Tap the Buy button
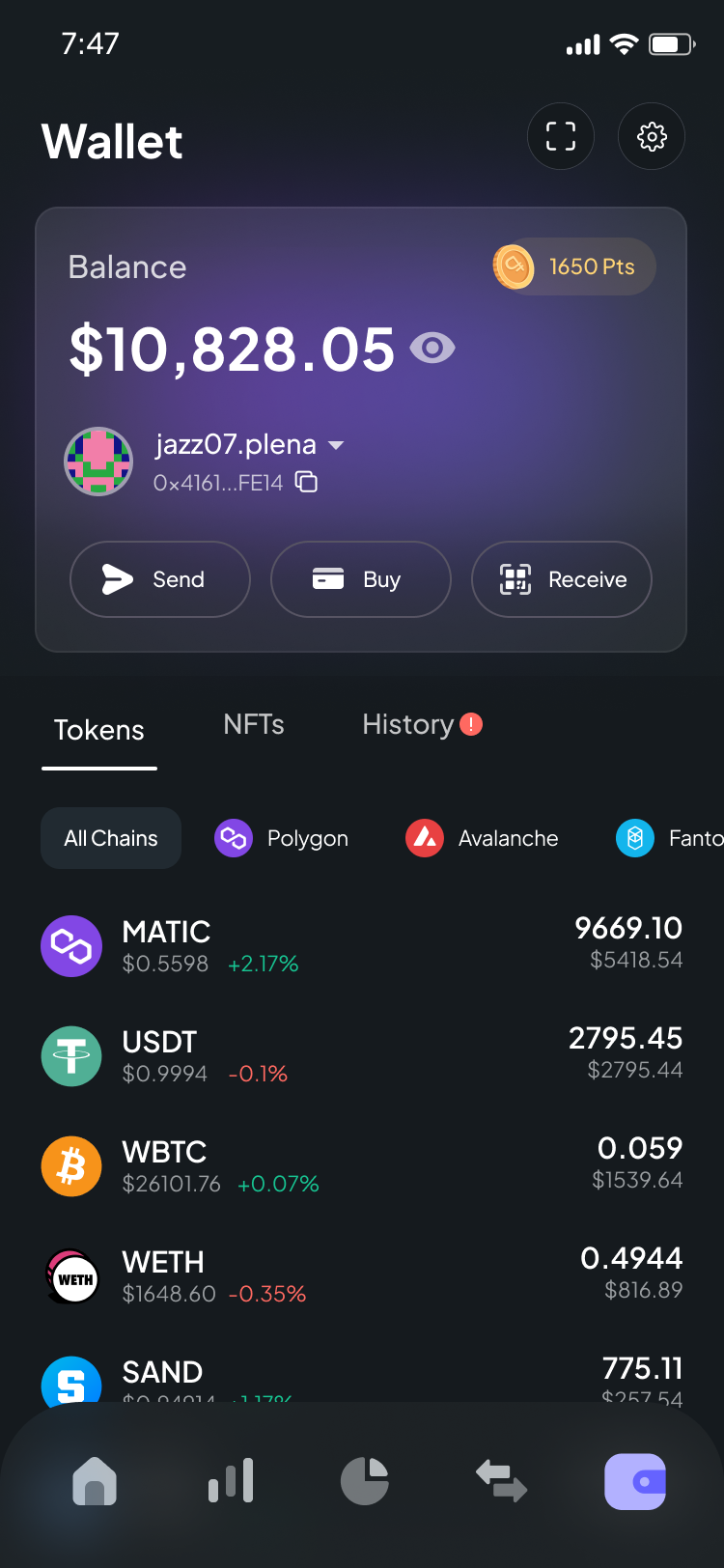 pyautogui.click(x=360, y=579)
